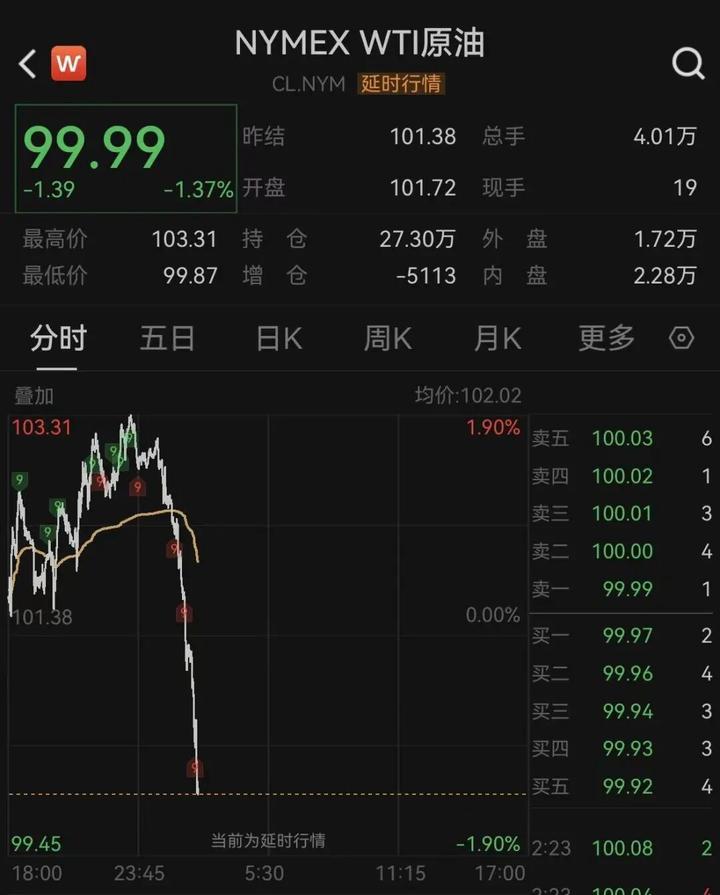This screenshot has width=720, height=895.
Task: Show the 周K weekly chart
Action: pos(388,339)
